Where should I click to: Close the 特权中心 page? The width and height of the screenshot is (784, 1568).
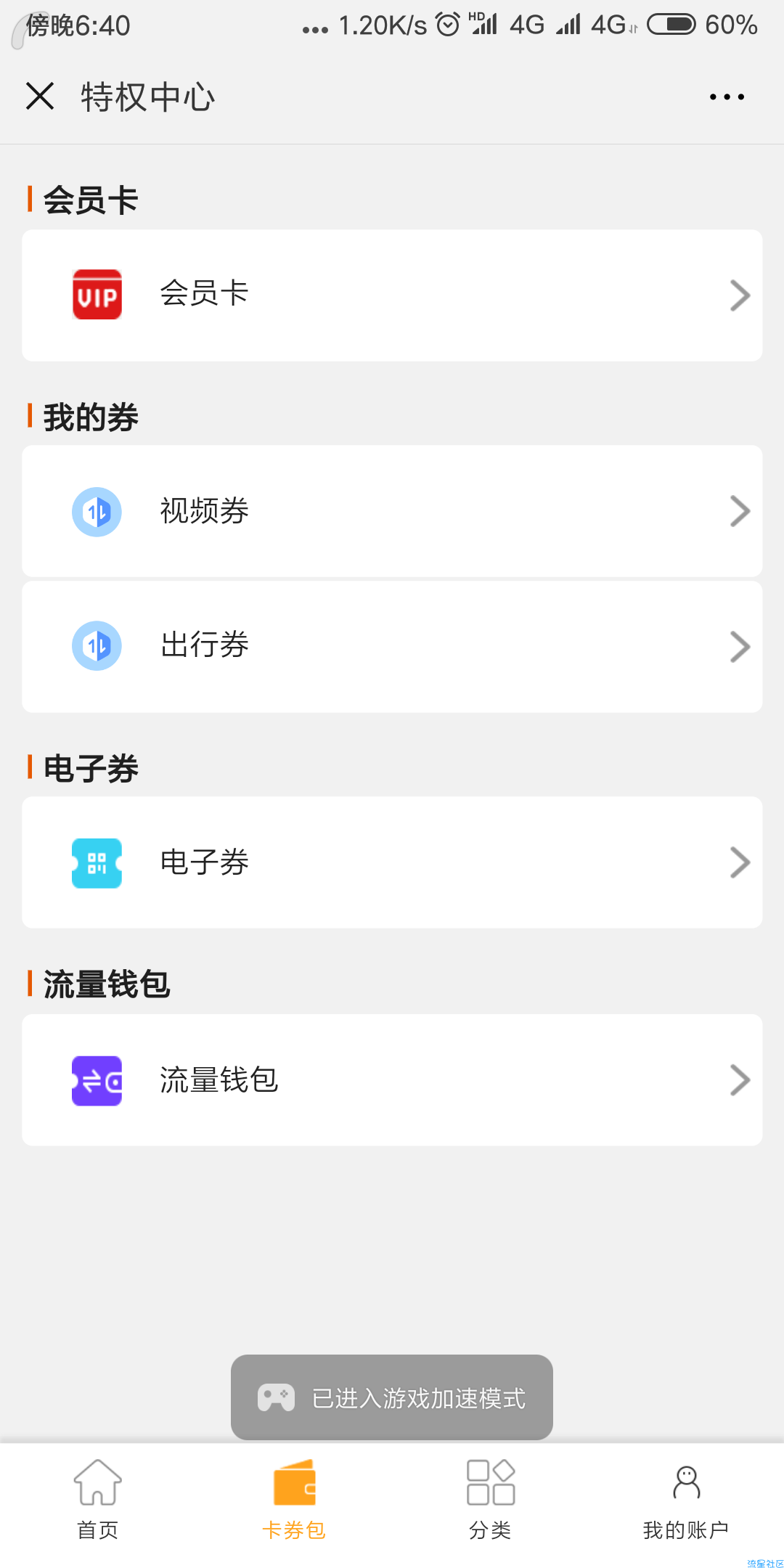pyautogui.click(x=40, y=96)
